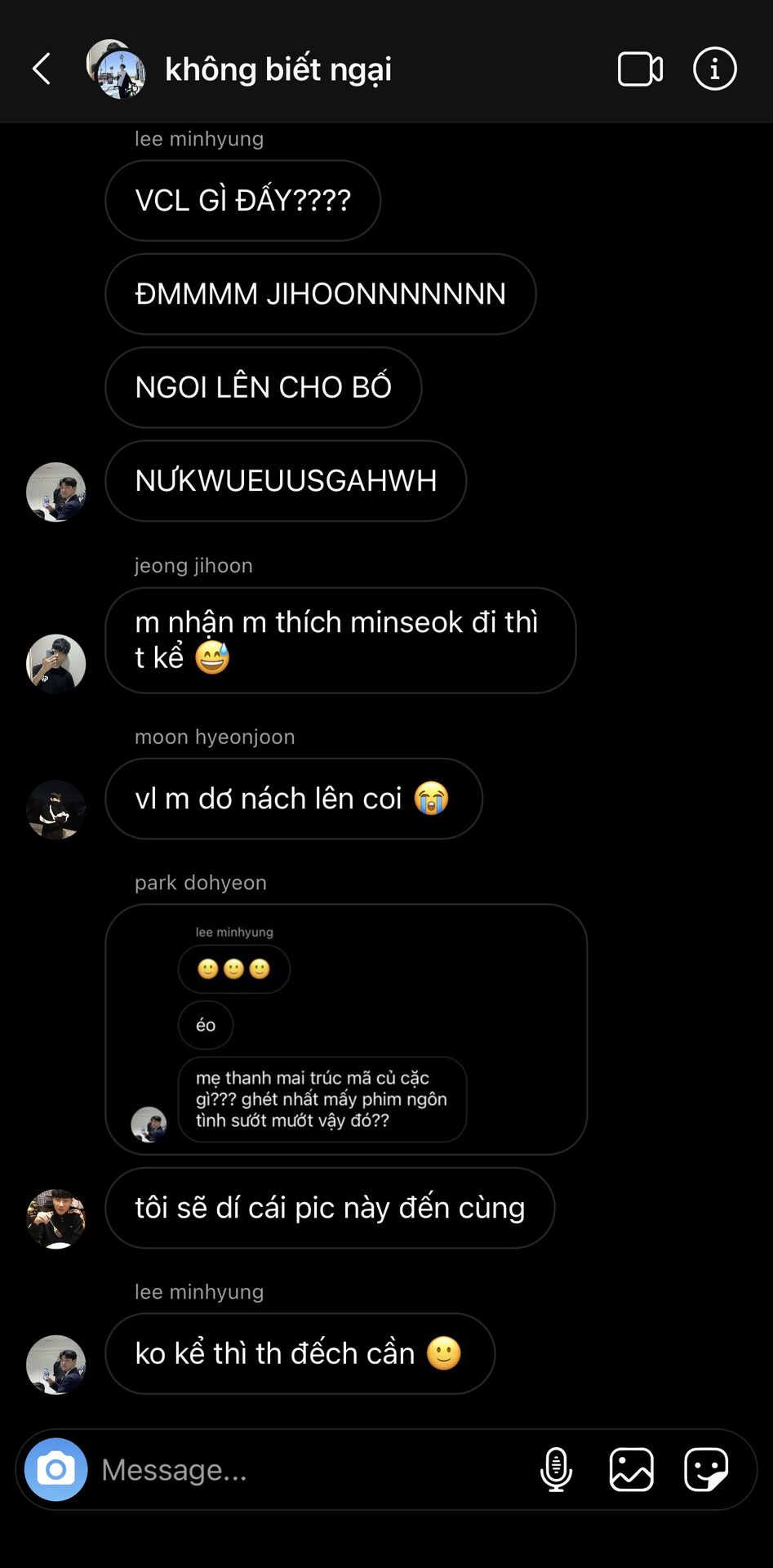The image size is (773, 1568).
Task: Open park dohyeon's avatar beside 'tôi sẽ dí' message
Action: coord(56,1218)
